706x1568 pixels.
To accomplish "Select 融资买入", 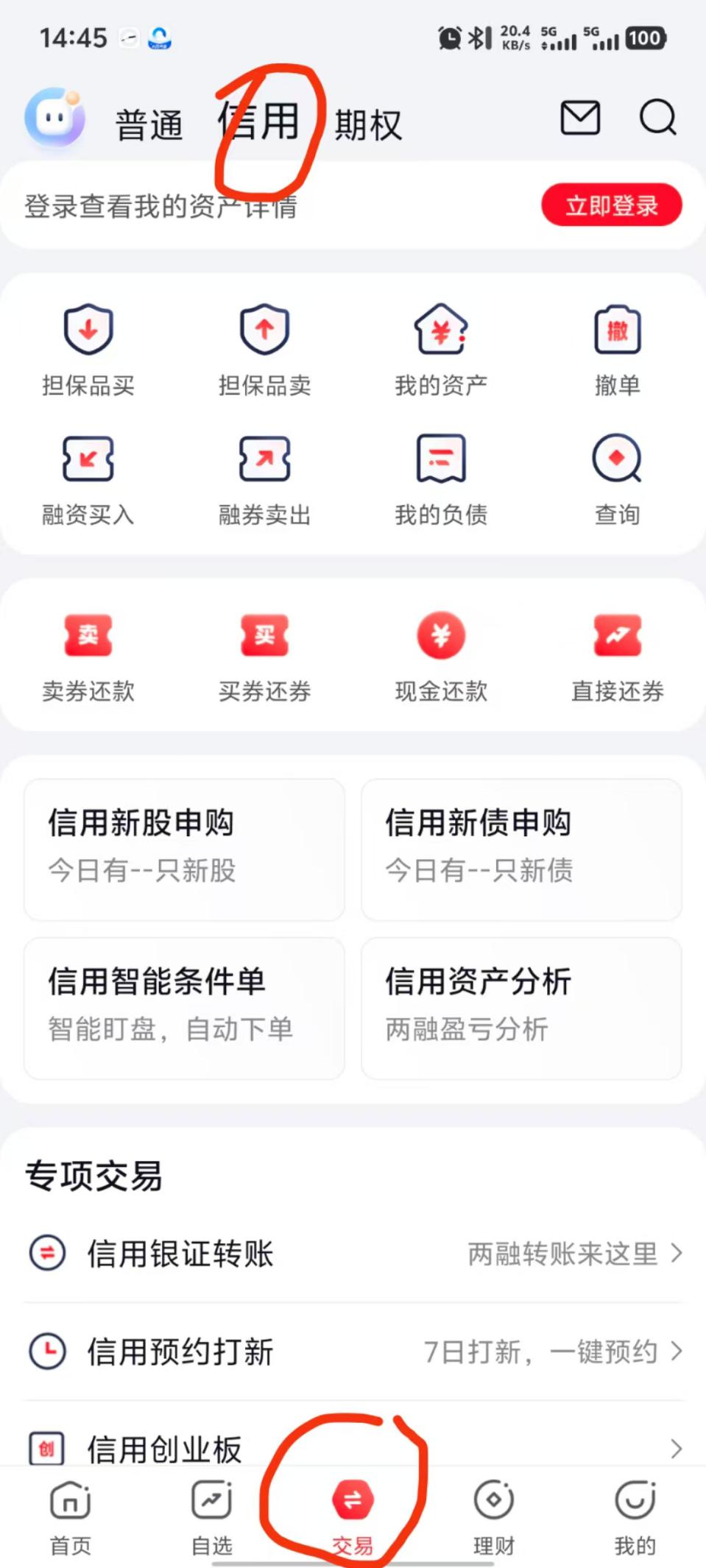I will [88, 480].
